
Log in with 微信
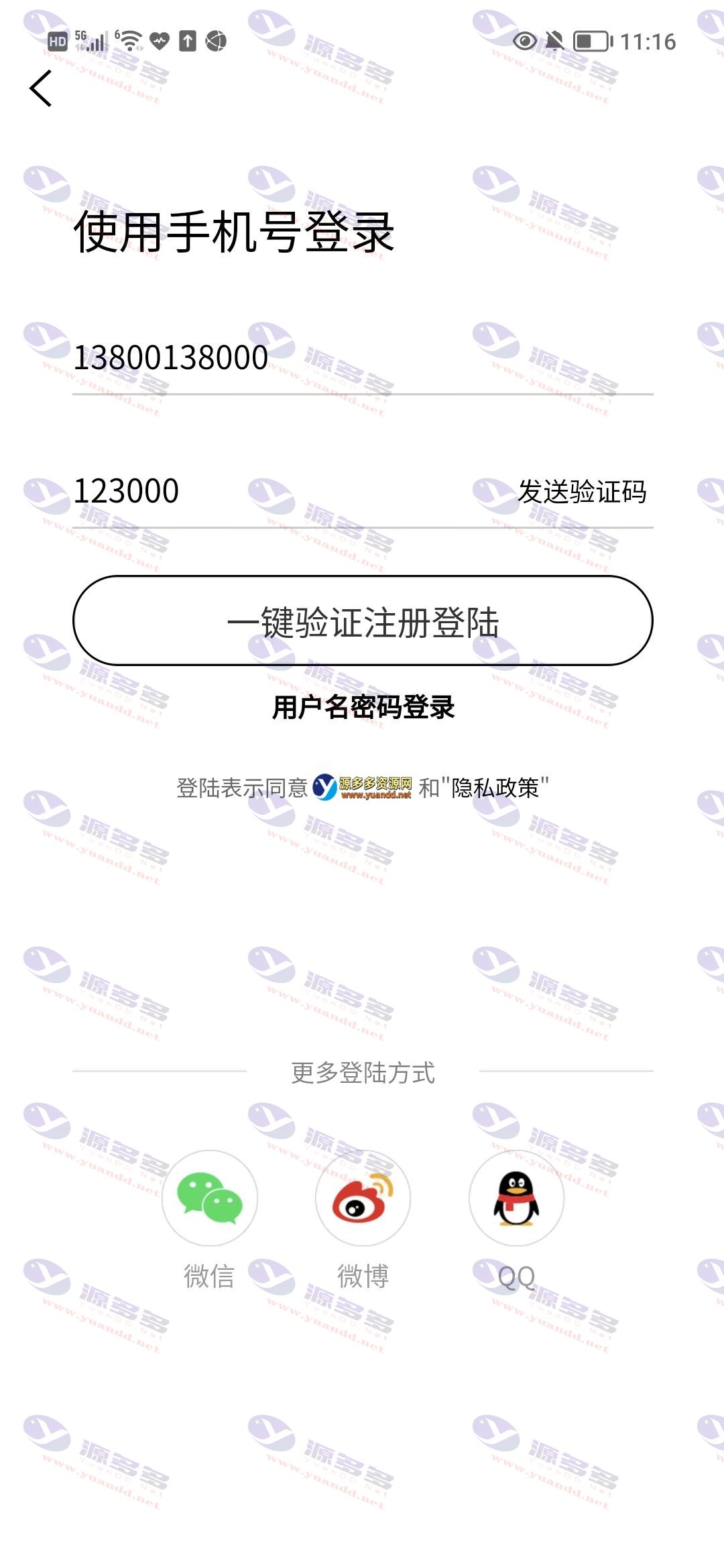(210, 1198)
